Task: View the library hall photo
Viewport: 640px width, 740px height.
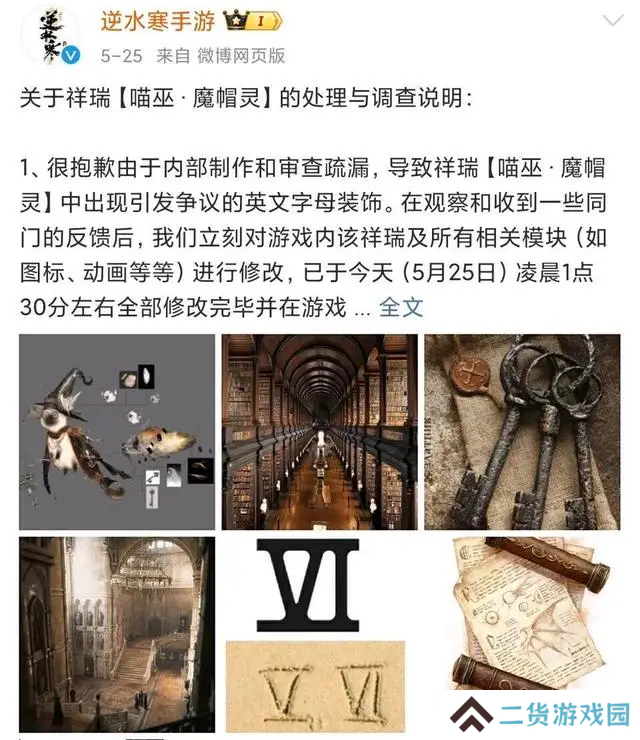Action: coord(319,431)
